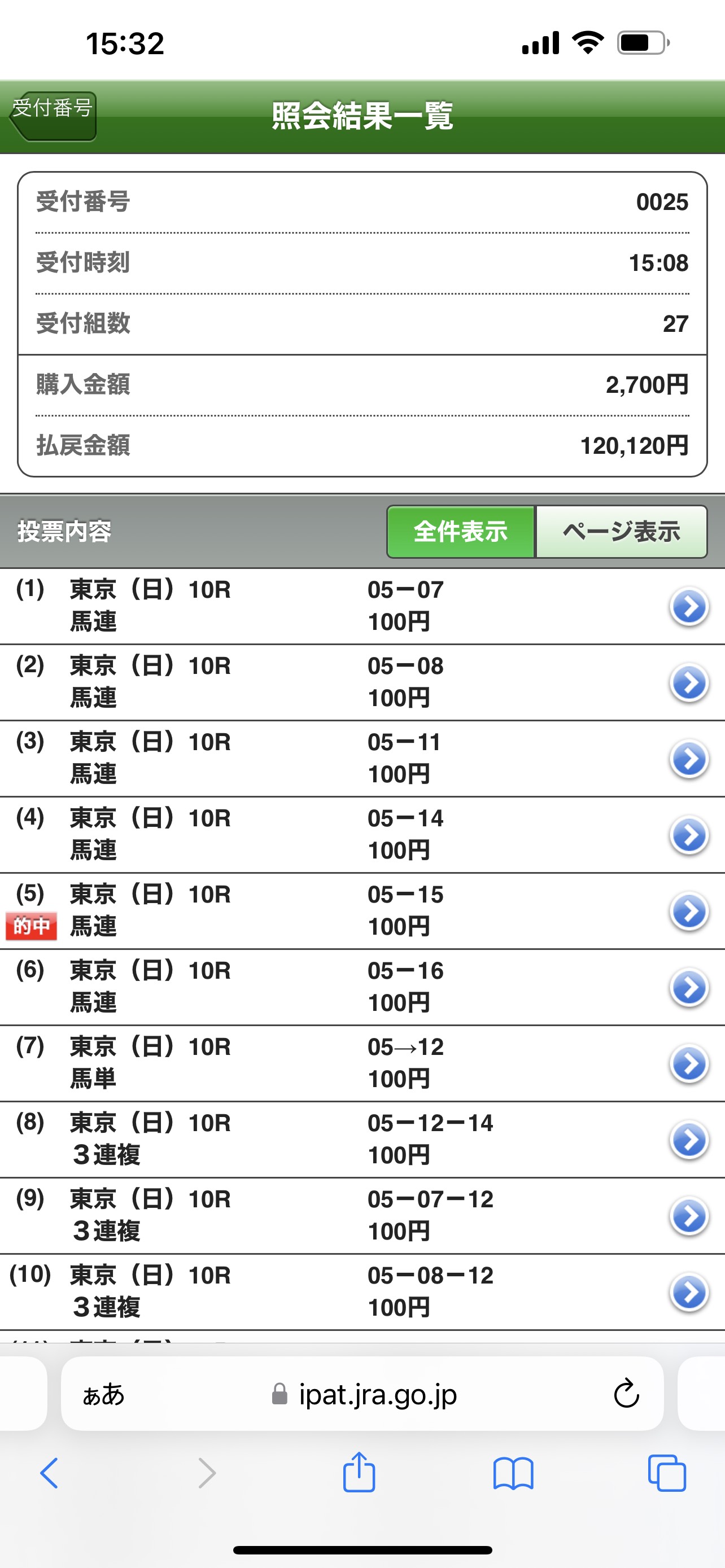Viewport: 725px width, 1568px height.
Task: Open bet (10) 3連複 05-08-12 details
Action: pos(688,1291)
